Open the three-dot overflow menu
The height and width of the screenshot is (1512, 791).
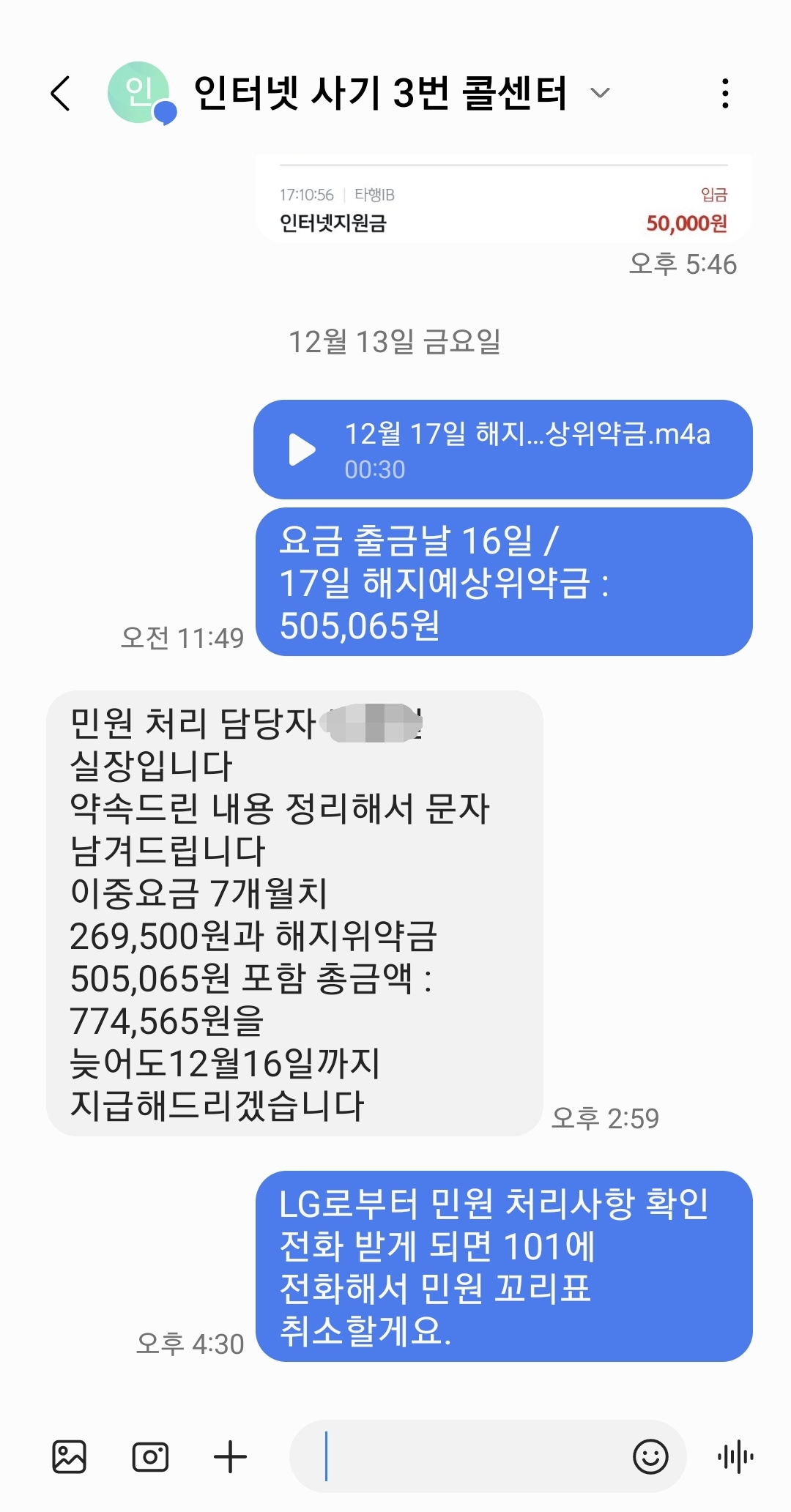[725, 94]
